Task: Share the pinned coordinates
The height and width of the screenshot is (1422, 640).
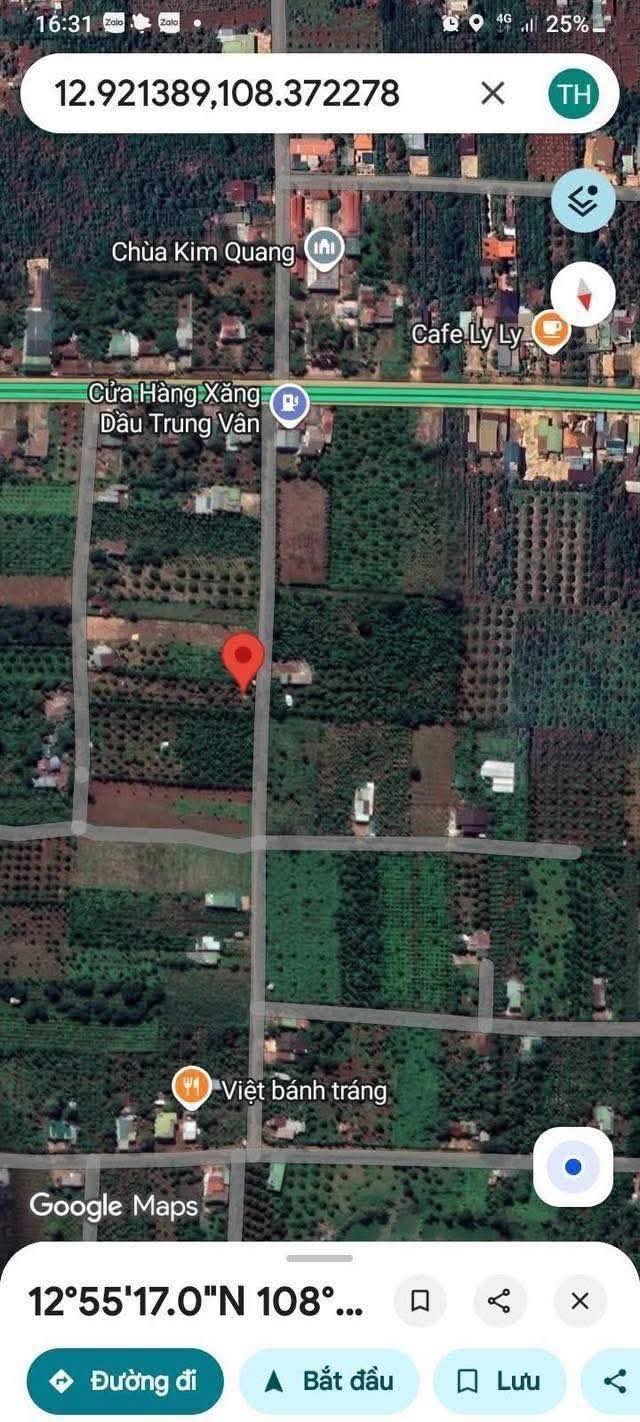Action: pos(499,1301)
